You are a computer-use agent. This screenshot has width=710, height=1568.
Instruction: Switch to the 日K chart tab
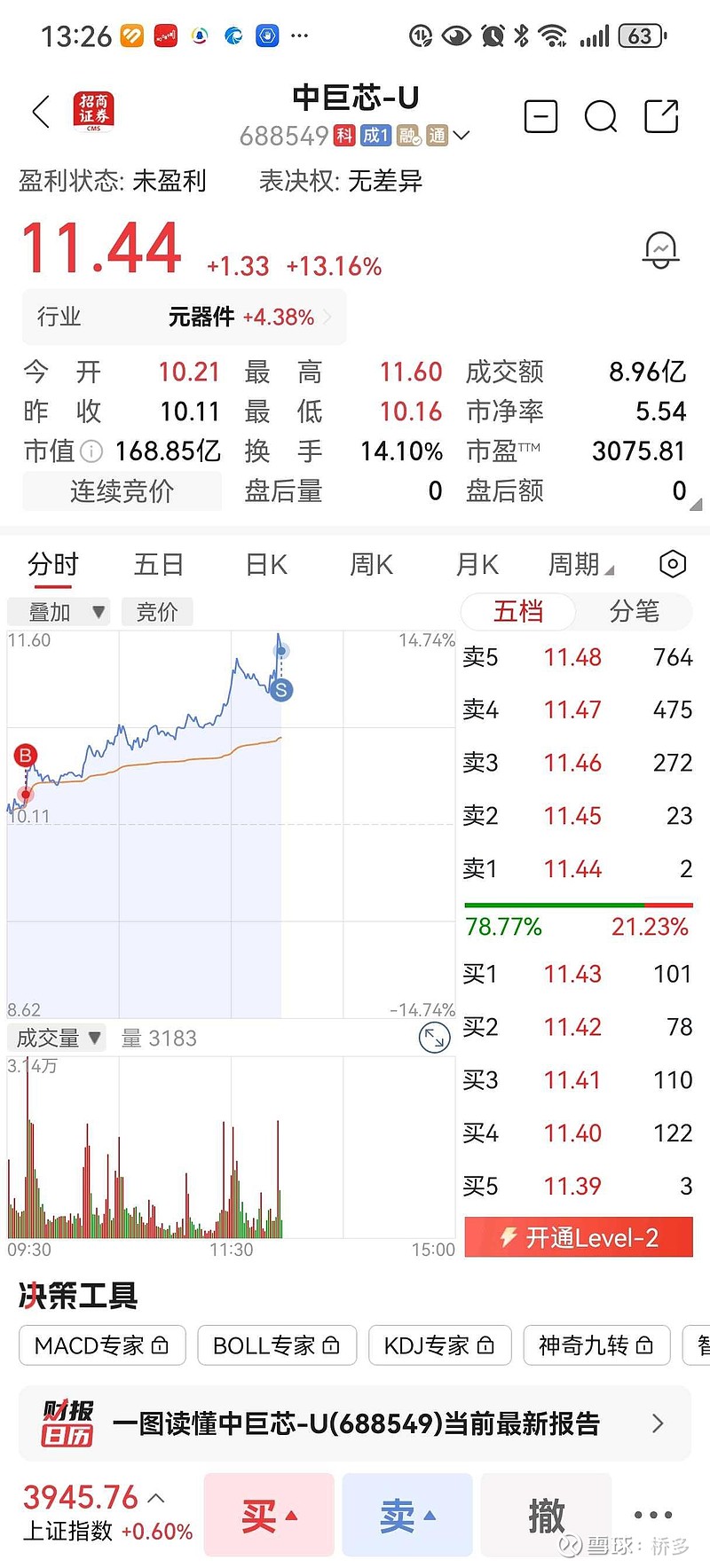[x=265, y=564]
